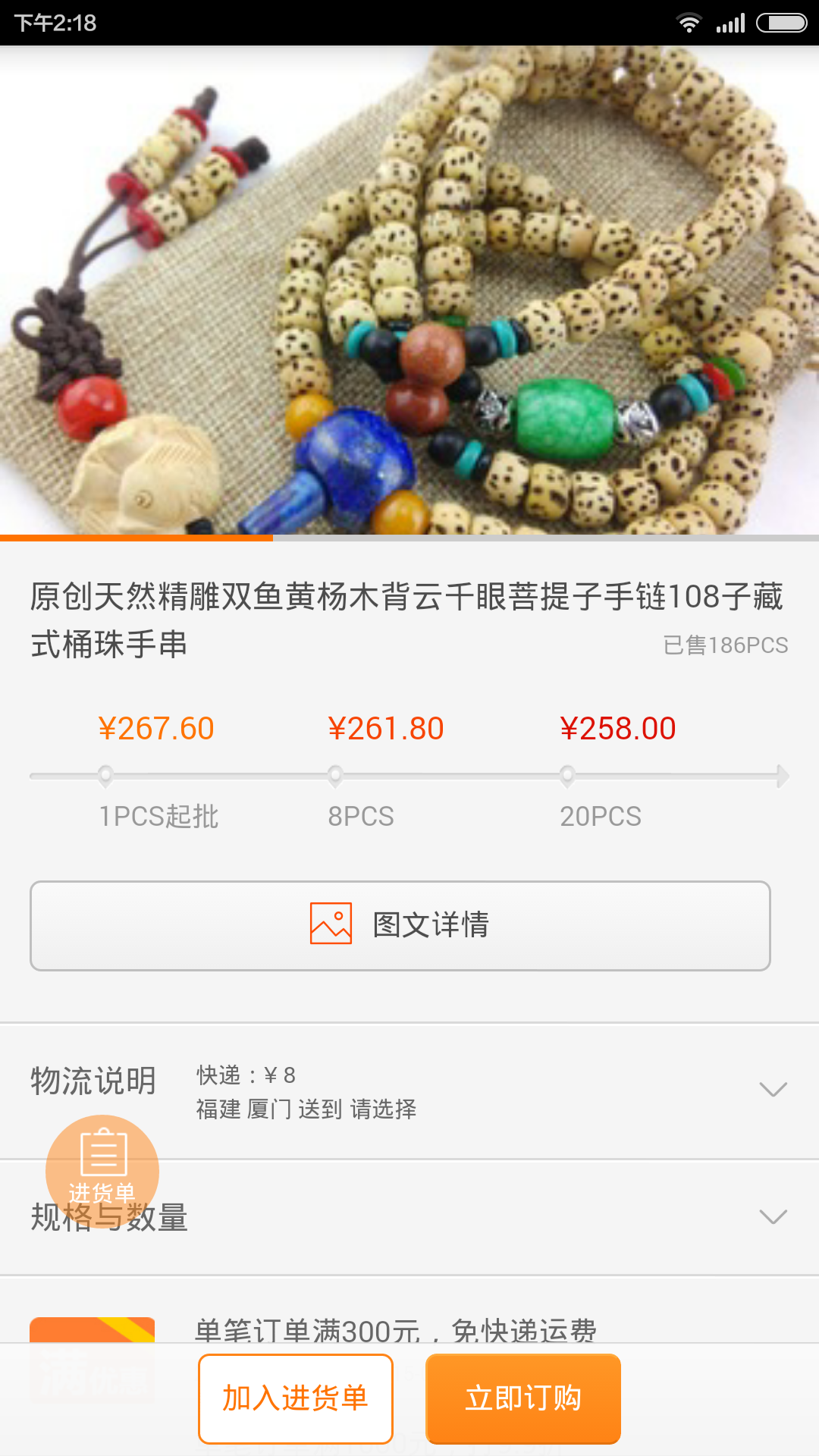Screen dimensions: 819x1456
Task: Open the 图文详情 image details button
Action: pyautogui.click(x=400, y=925)
